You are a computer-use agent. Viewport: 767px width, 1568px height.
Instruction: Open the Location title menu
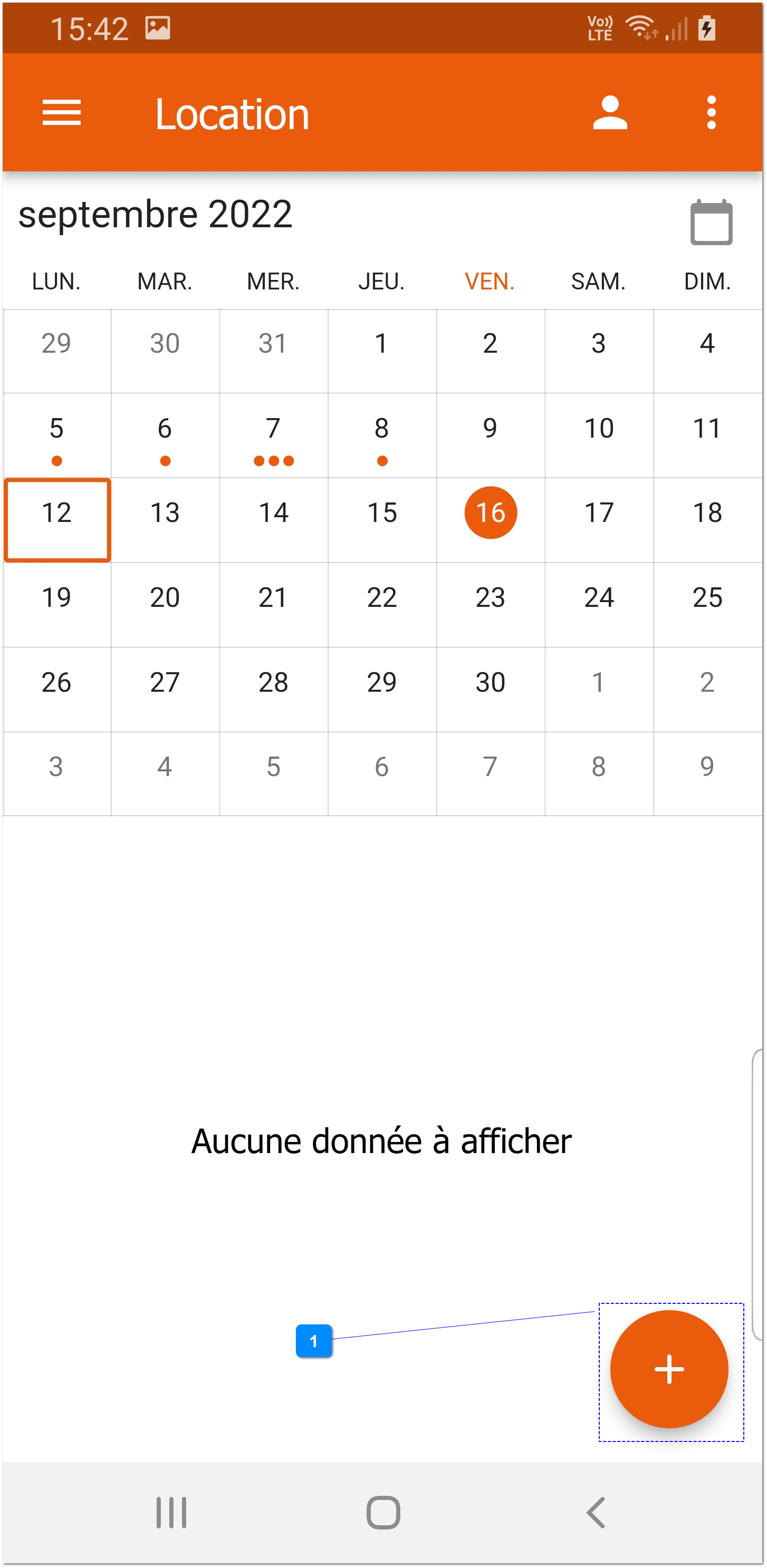(x=232, y=114)
